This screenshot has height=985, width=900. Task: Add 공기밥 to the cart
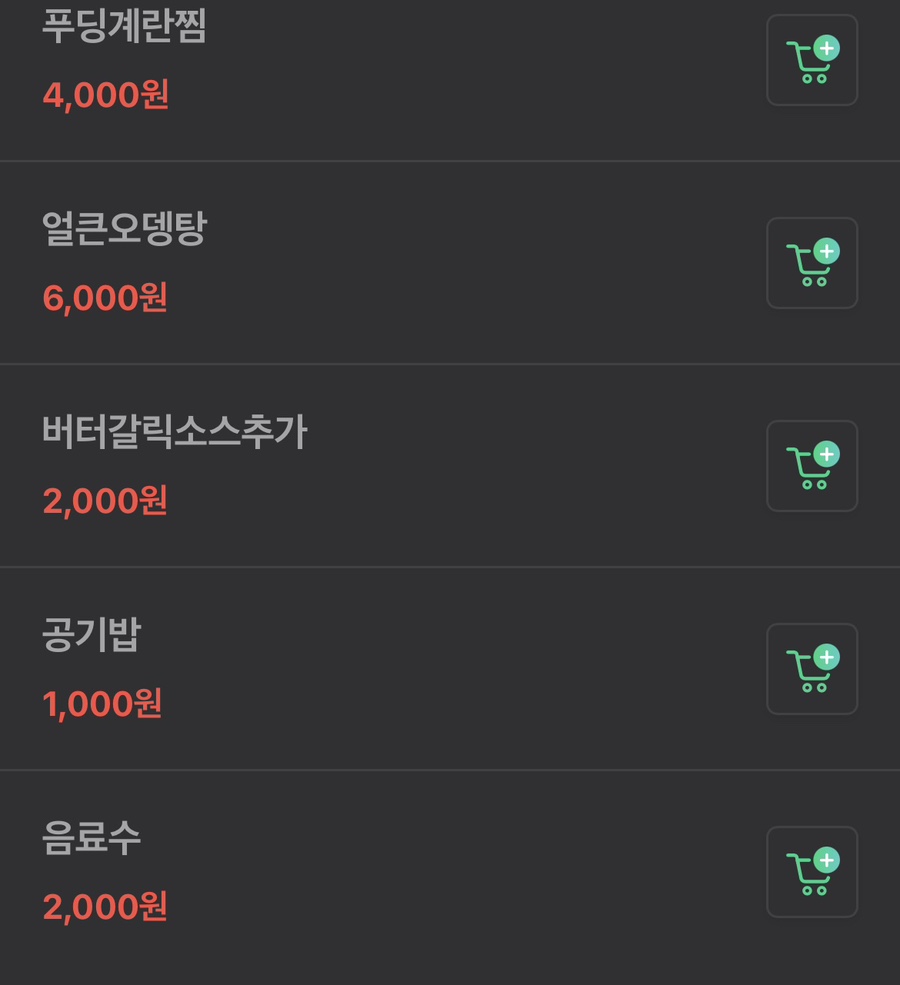812,669
